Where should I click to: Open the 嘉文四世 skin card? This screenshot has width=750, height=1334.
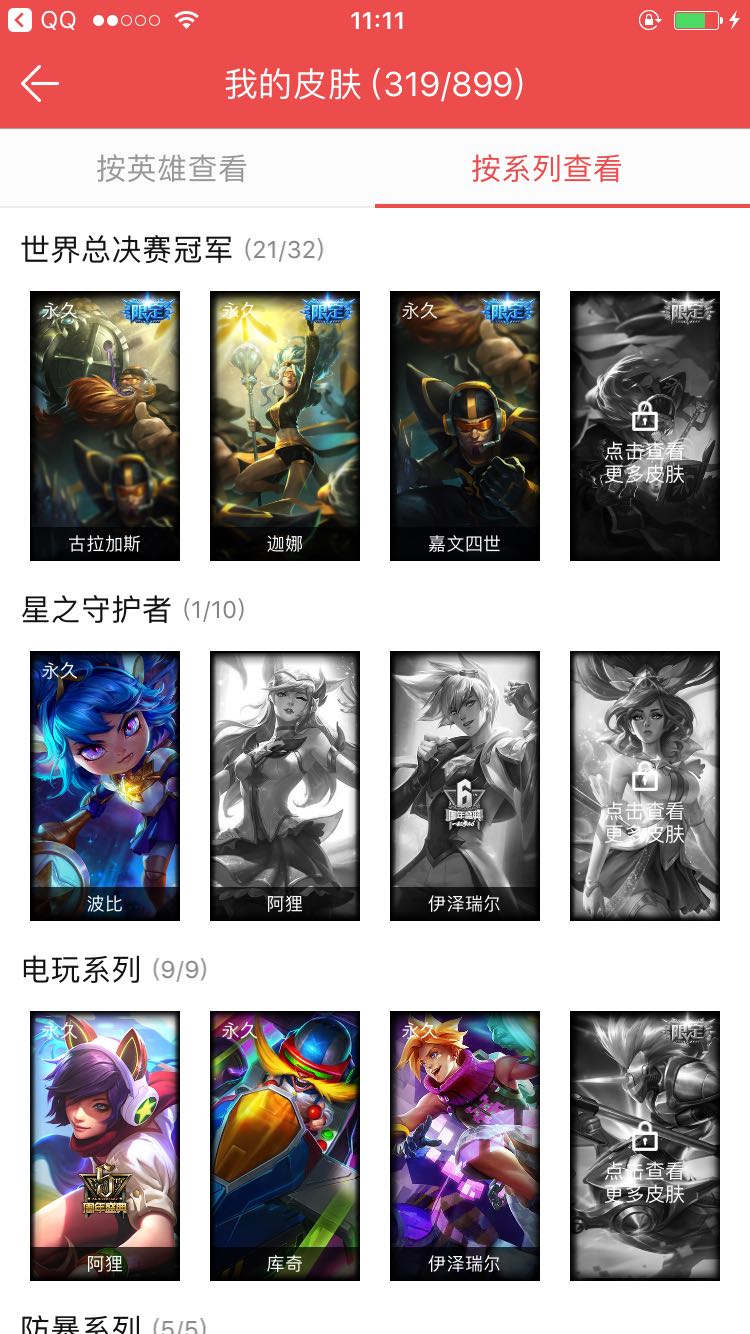465,425
